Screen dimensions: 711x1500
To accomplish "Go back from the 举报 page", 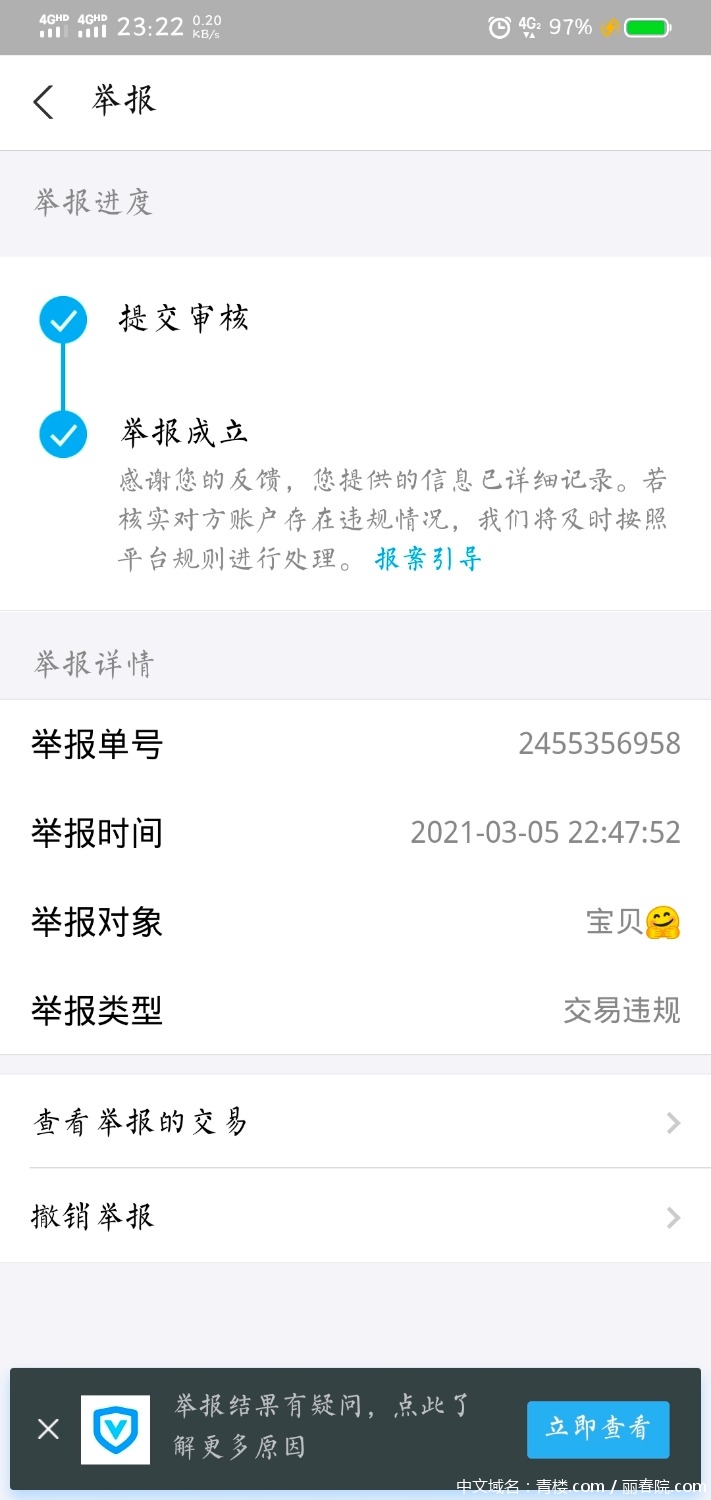I will point(43,102).
